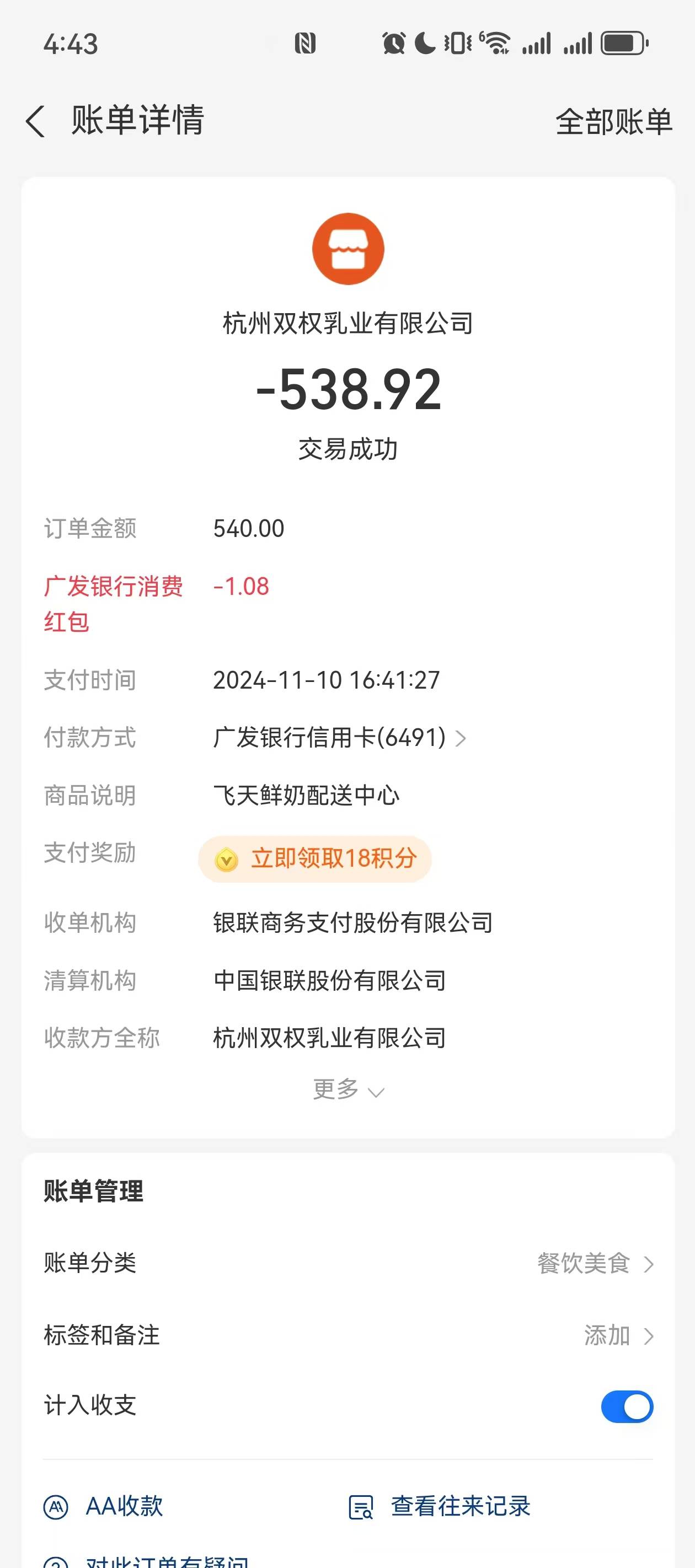Change 账单分类 category
Screen dimensions: 695x1568
595,1263
